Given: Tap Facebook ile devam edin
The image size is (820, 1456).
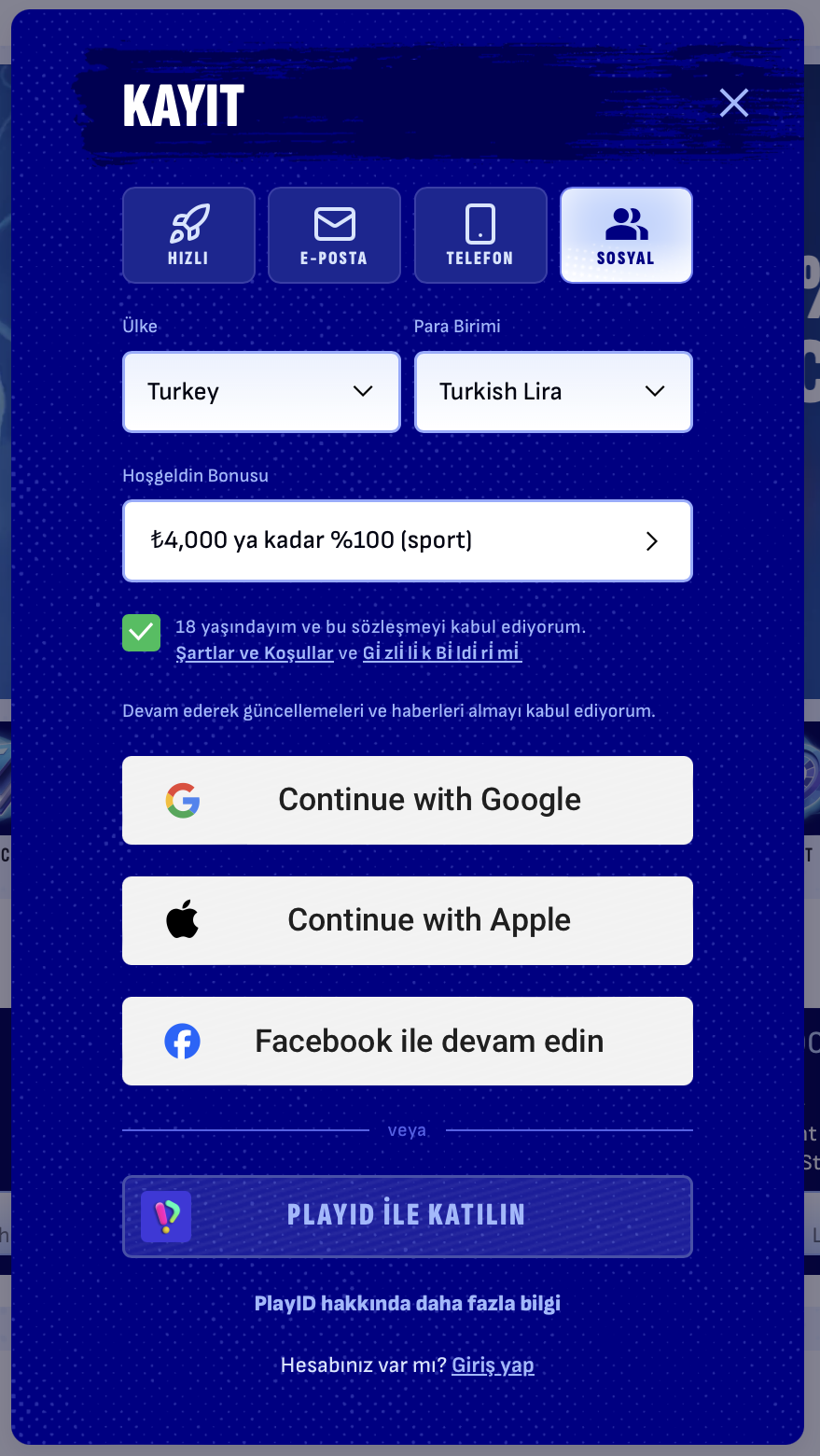Looking at the screenshot, I should tap(407, 1042).
